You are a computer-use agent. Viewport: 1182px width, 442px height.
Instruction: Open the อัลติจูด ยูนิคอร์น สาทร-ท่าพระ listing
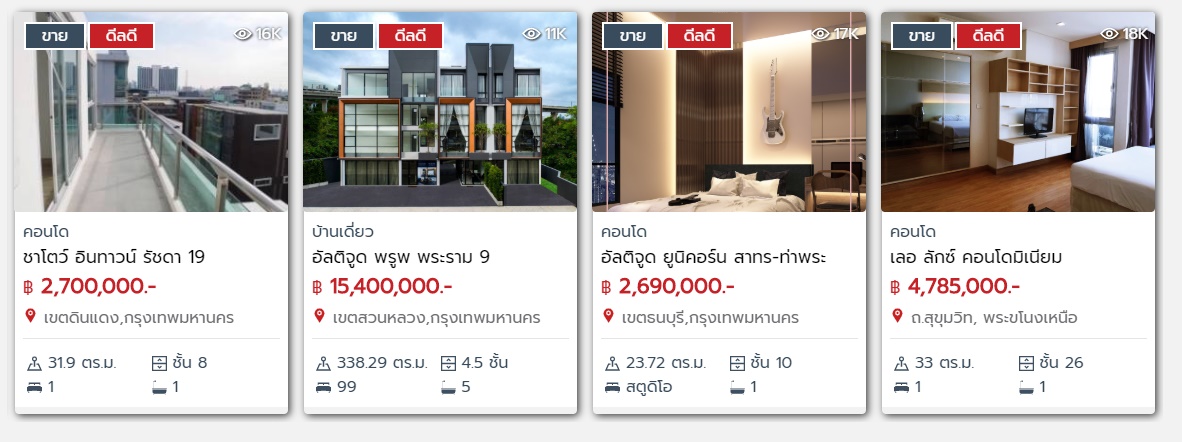pos(714,257)
